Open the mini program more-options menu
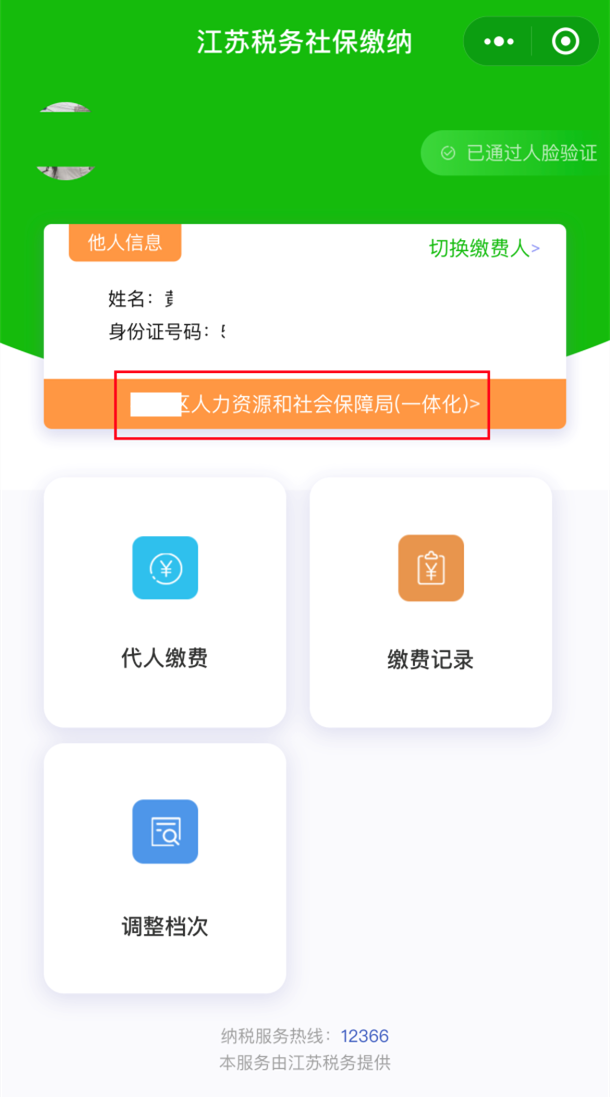Screen dimensions: 610x1097 [498, 42]
